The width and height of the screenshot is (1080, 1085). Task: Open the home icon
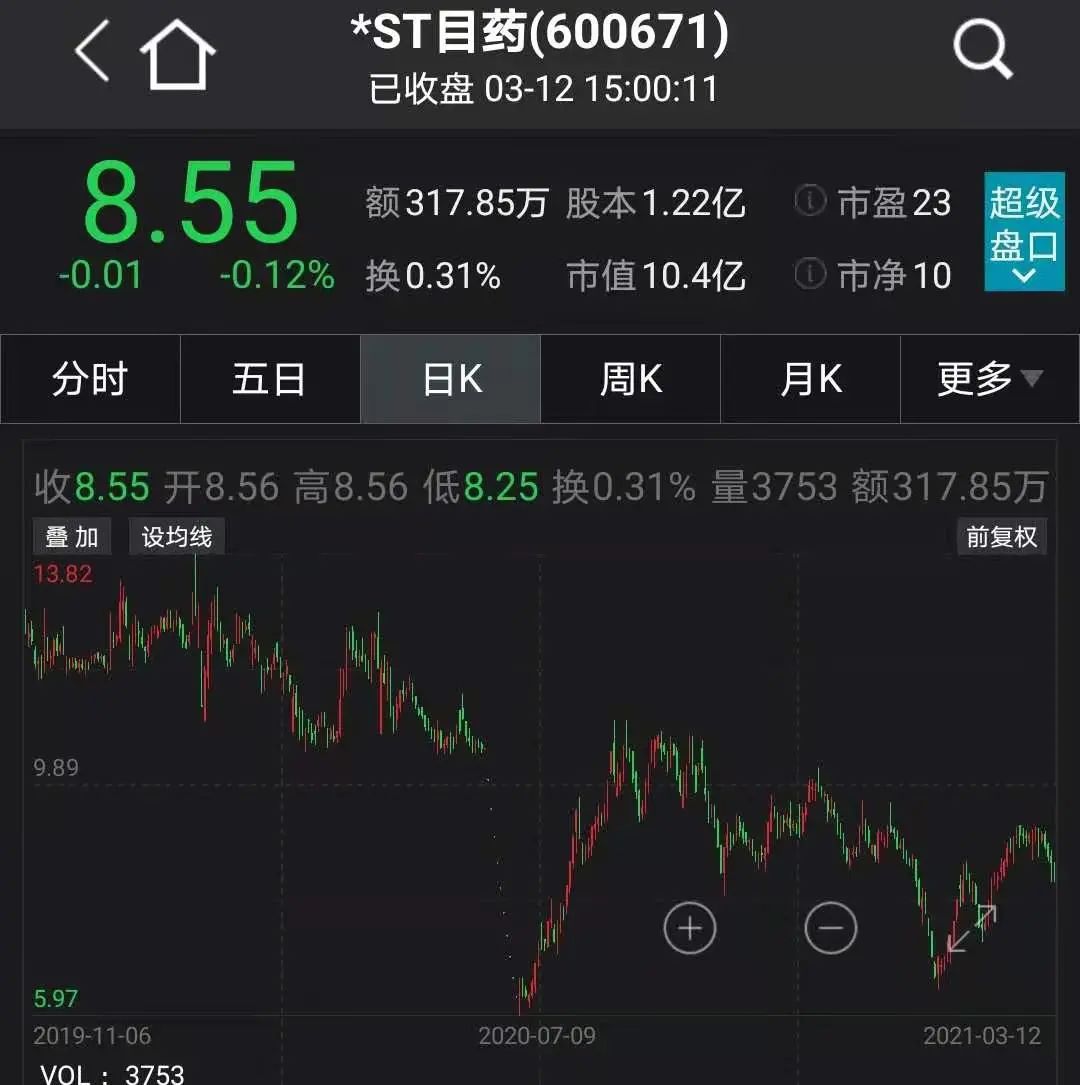(178, 54)
